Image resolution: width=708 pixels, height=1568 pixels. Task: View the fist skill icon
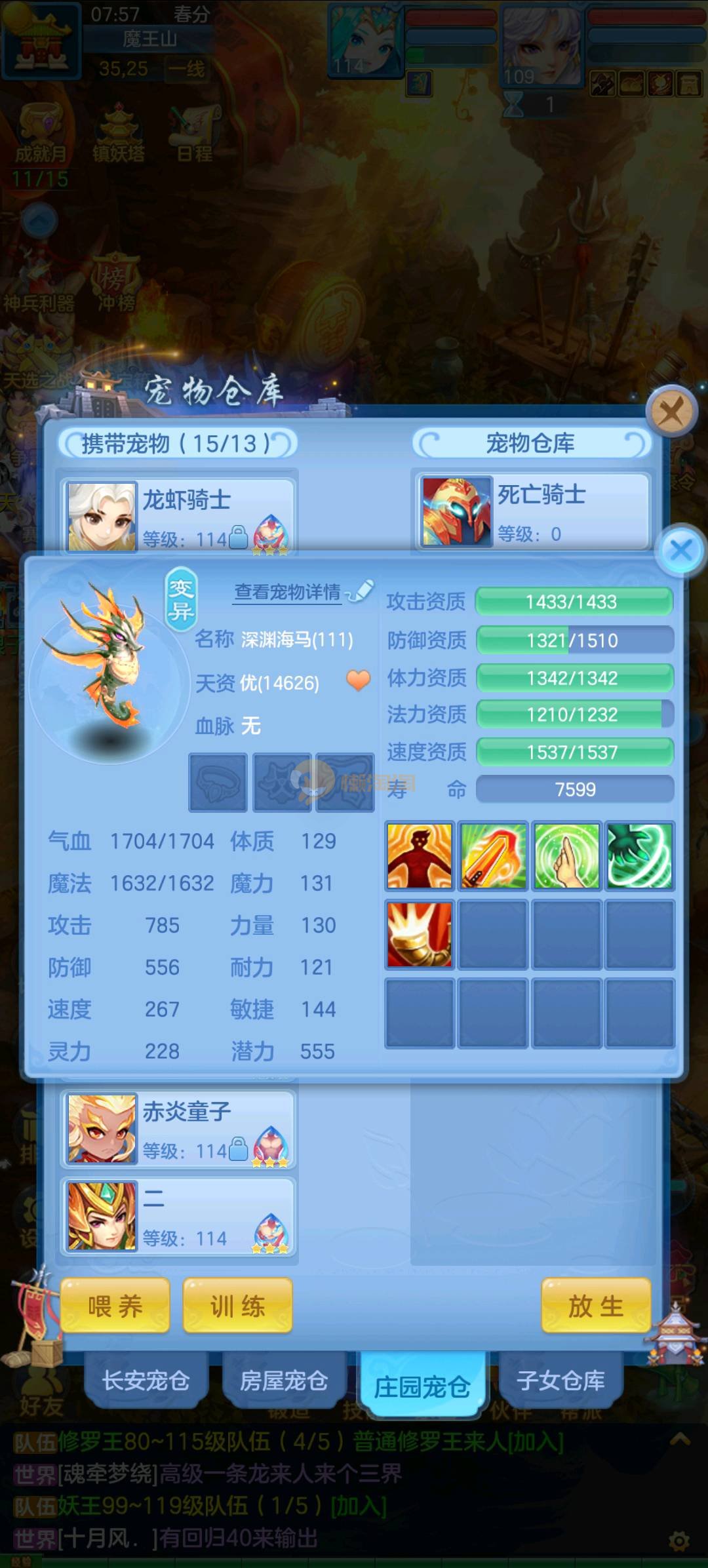tap(420, 934)
